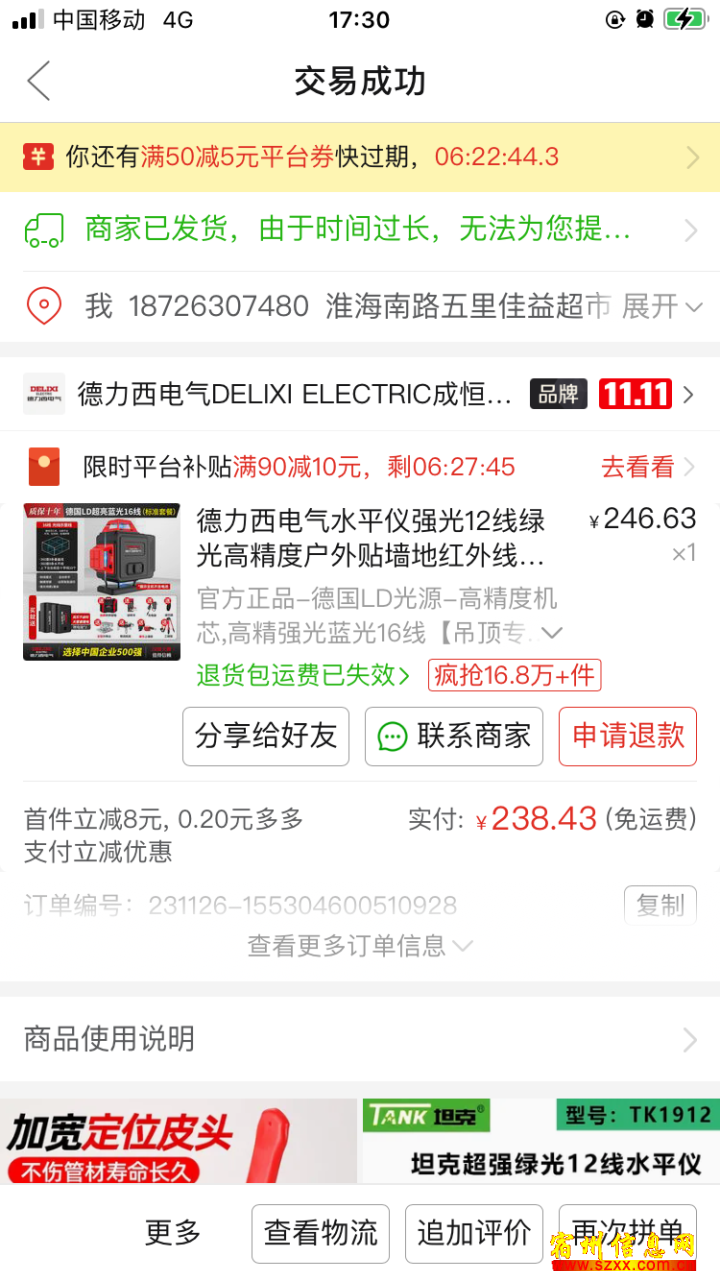Open 退货包运费已失效 details

303,675
